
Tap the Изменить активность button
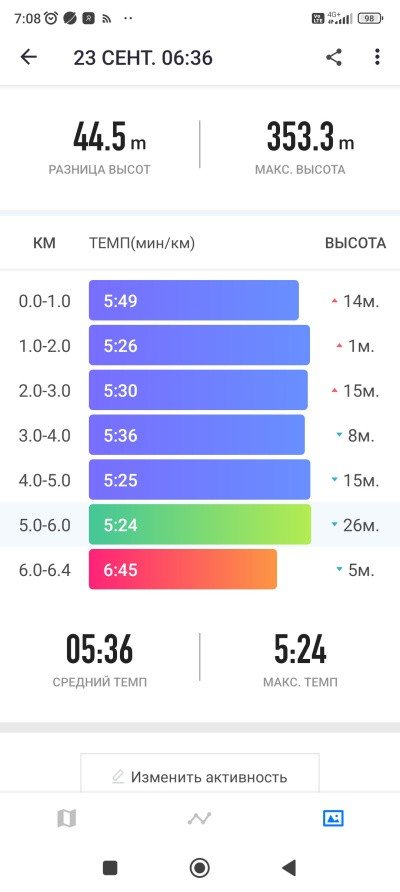pos(200,777)
